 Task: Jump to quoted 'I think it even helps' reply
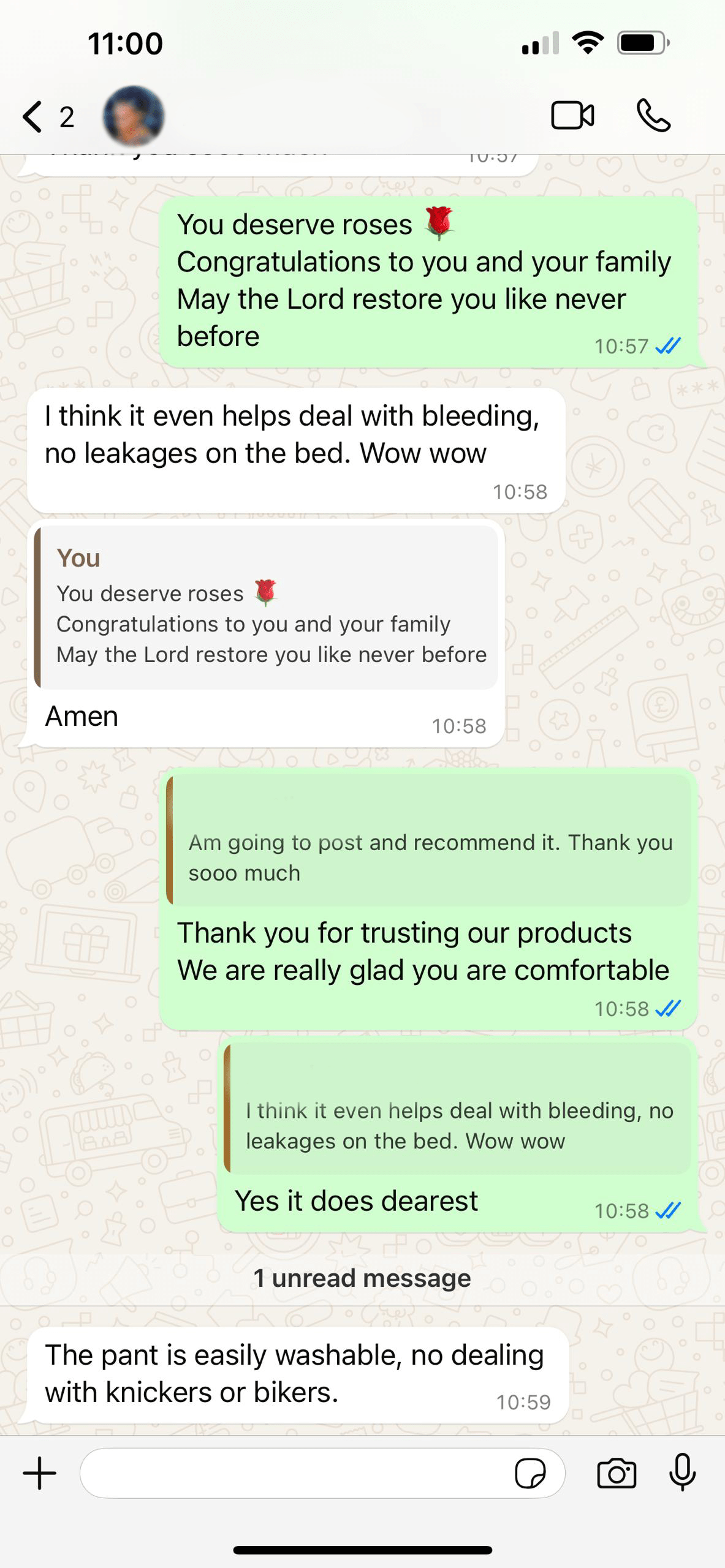457,1108
